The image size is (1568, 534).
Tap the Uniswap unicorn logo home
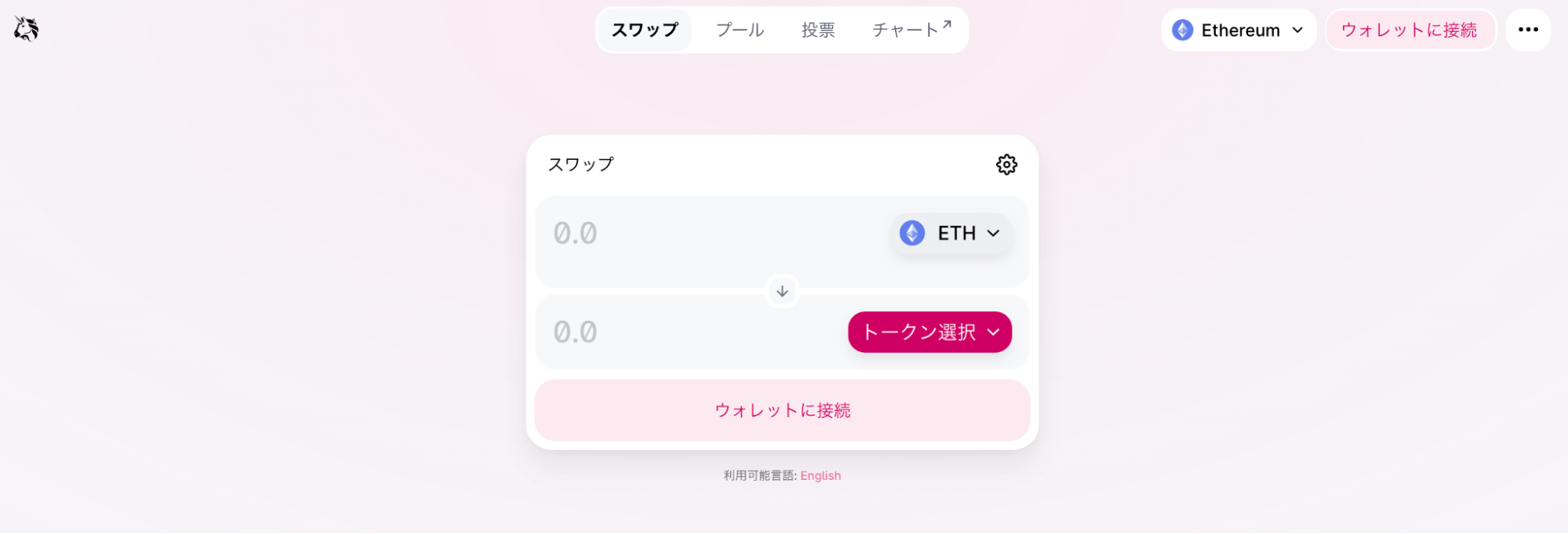pos(26,29)
